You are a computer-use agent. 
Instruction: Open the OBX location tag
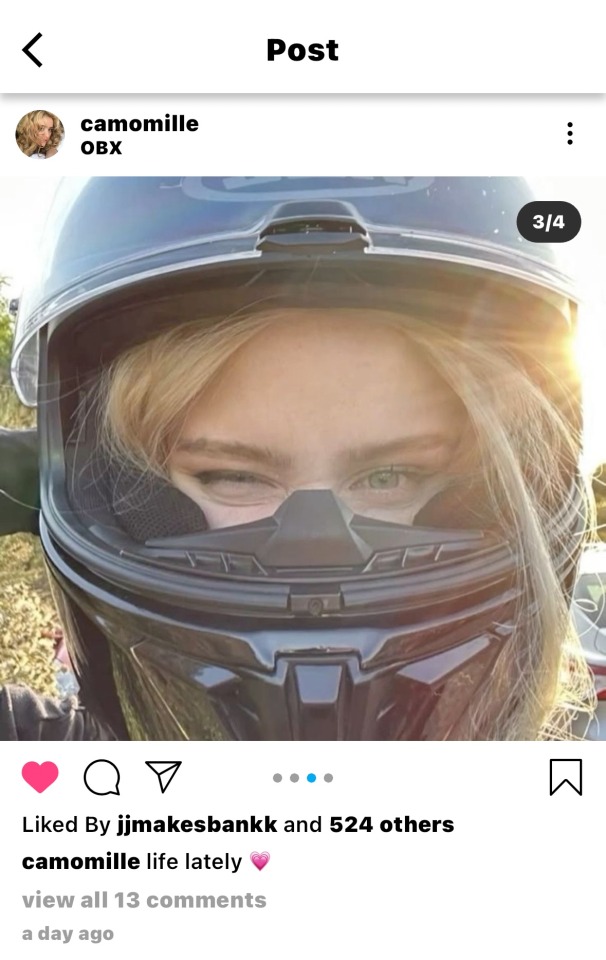click(x=101, y=148)
